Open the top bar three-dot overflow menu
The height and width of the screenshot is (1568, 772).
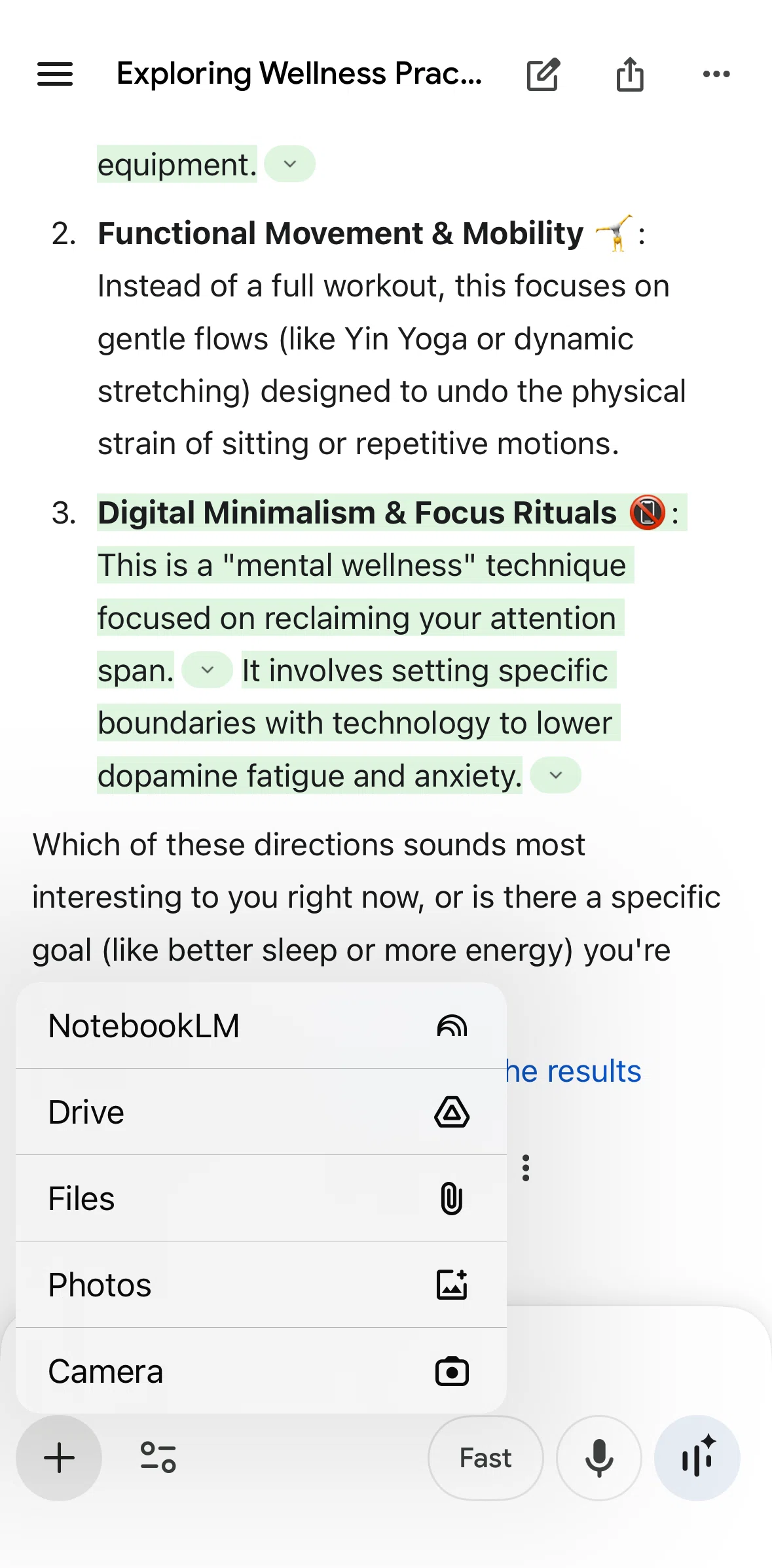716,74
